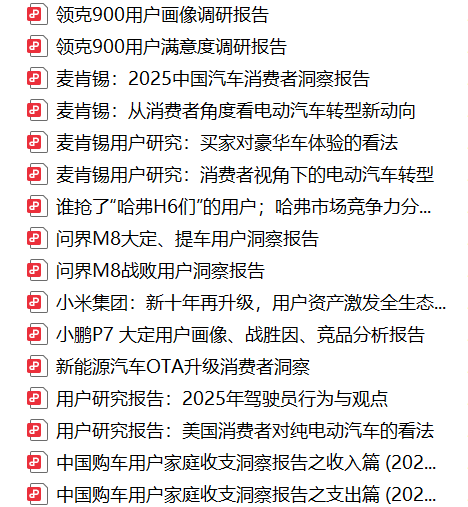This screenshot has height=507, width=468.
Task: Open 问界M8大定、提车用户洞察报告
Action: tap(187, 239)
